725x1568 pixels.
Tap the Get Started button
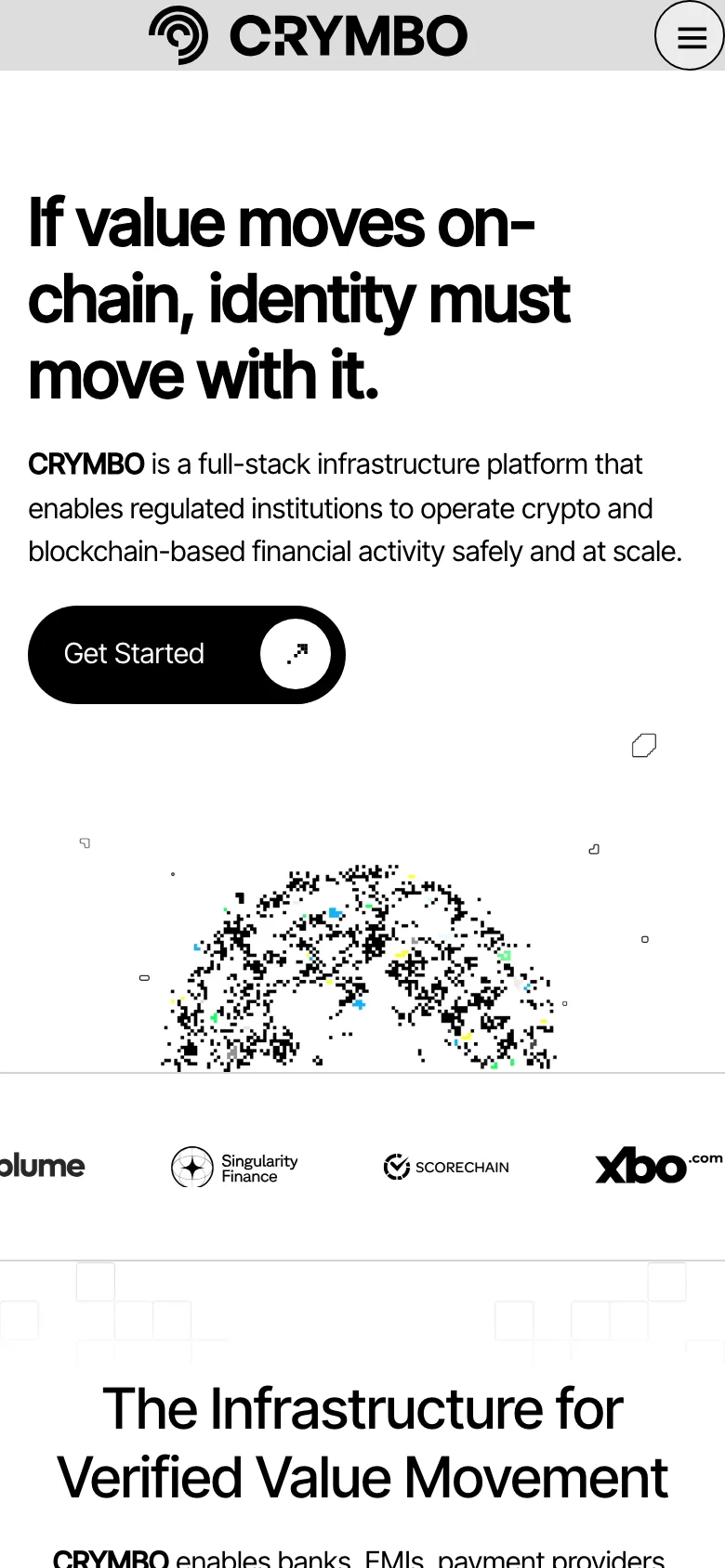[x=186, y=654]
